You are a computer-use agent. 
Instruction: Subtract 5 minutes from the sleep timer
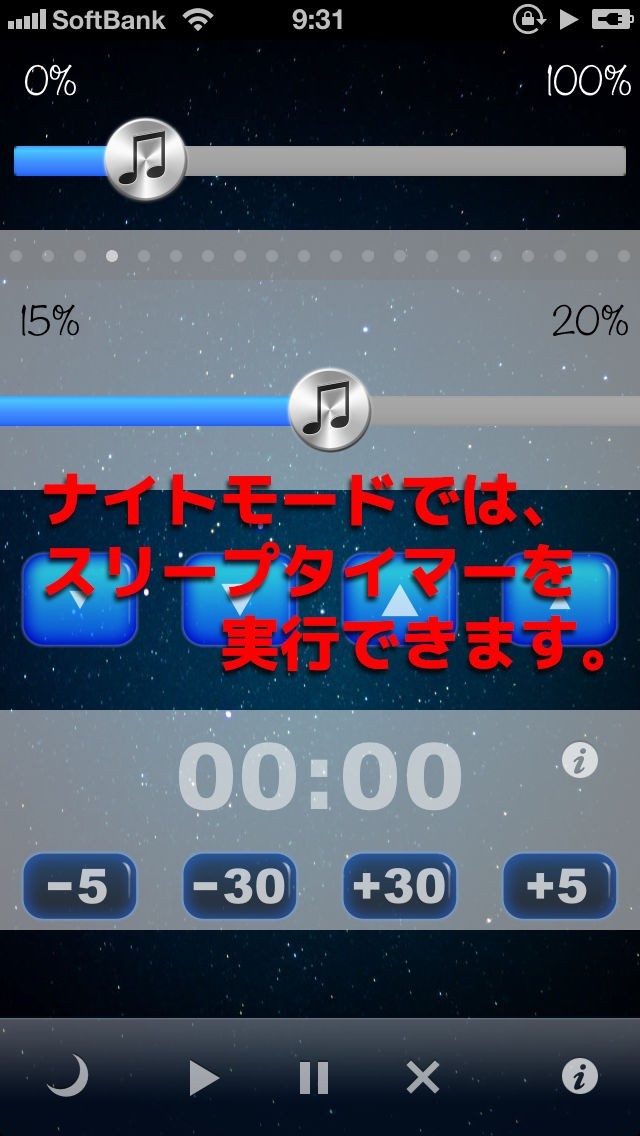(x=80, y=886)
